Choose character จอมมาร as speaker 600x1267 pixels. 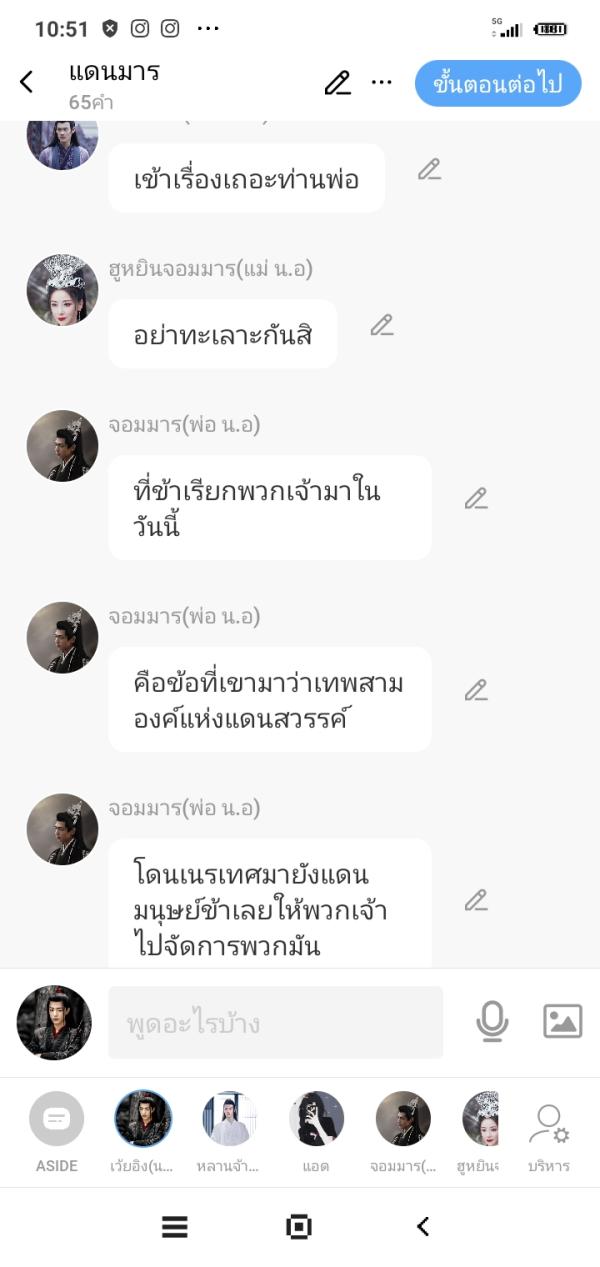pos(403,1119)
